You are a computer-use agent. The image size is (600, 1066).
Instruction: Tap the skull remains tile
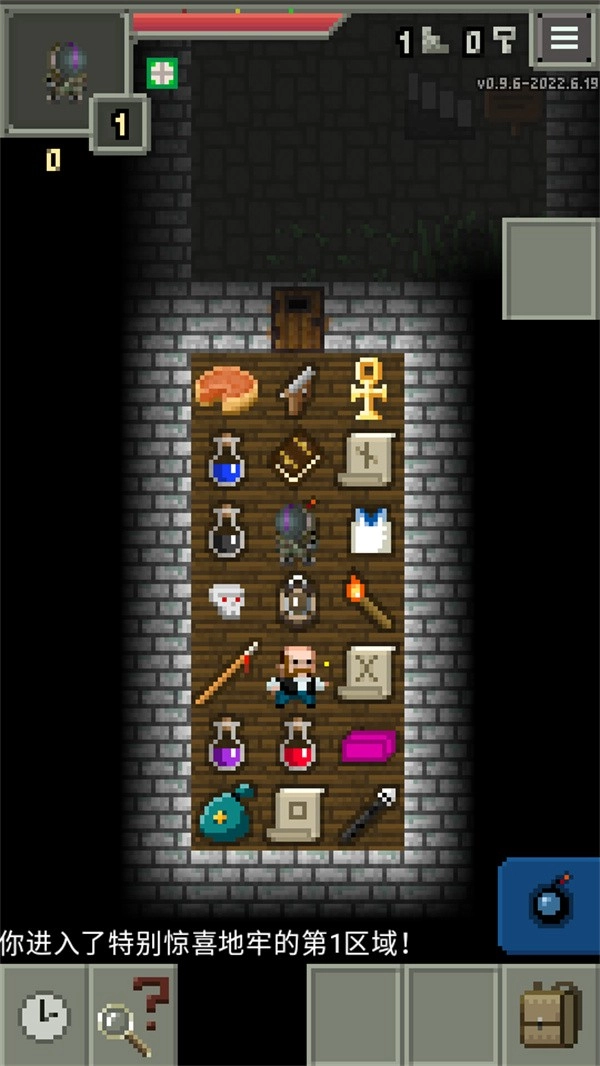click(x=226, y=601)
